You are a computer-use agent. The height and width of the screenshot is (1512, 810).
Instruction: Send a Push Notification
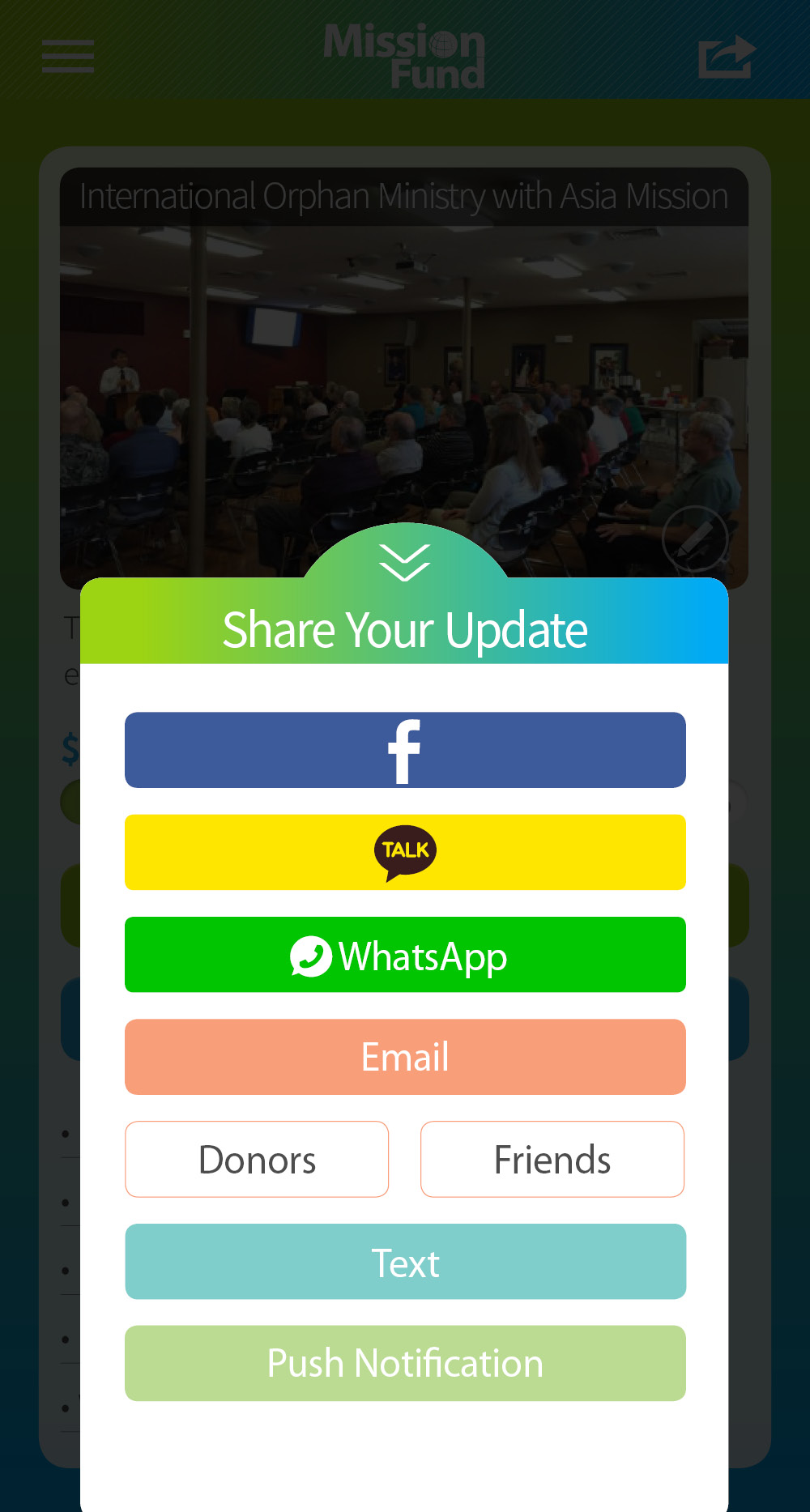point(405,1363)
